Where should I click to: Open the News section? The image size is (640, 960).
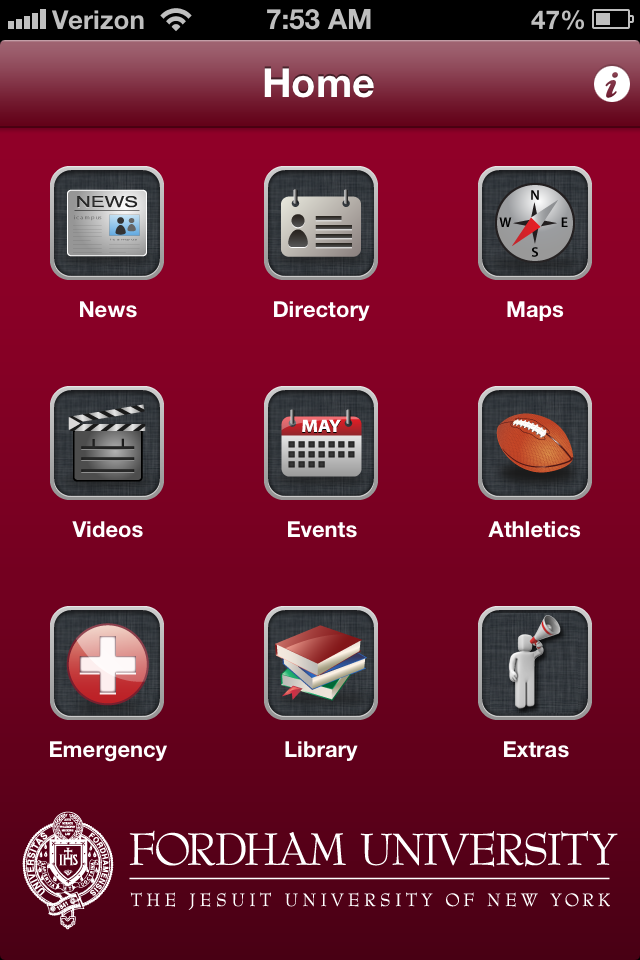[107, 222]
